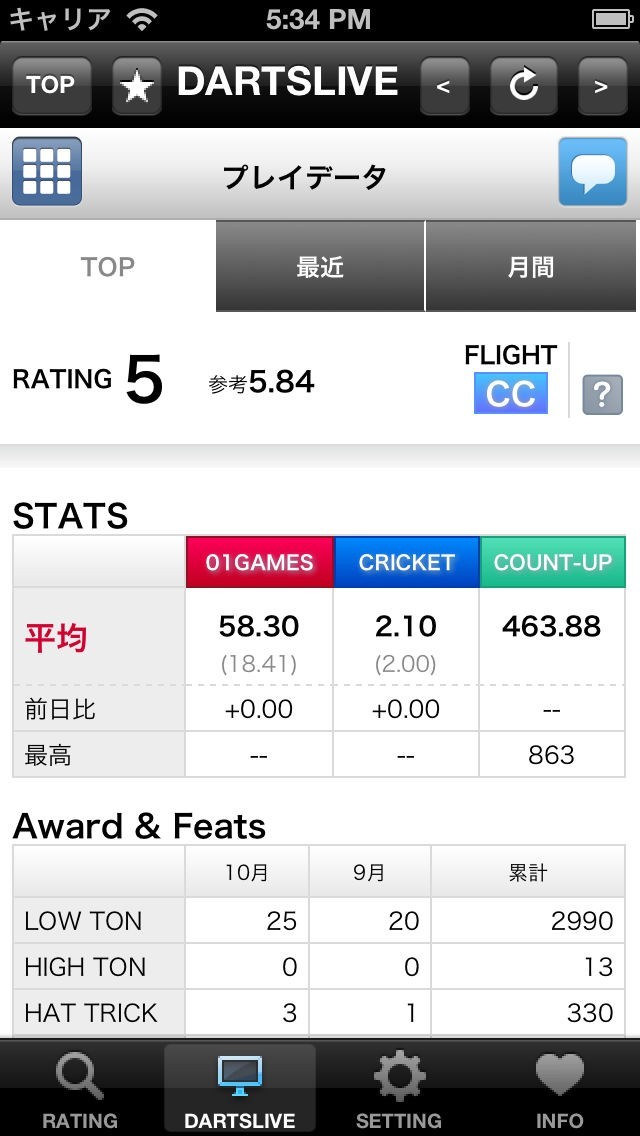The width and height of the screenshot is (640, 1136).
Task: Open the flight help question mark
Action: coord(602,394)
